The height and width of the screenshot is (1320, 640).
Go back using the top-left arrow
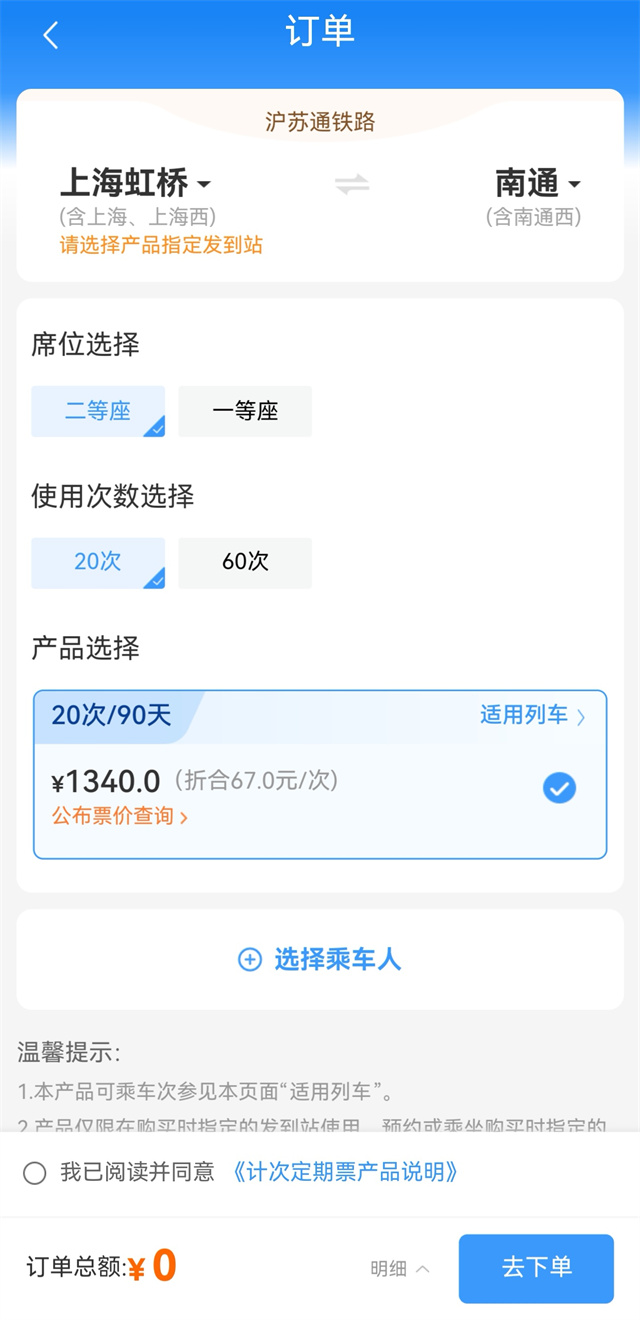(x=51, y=35)
